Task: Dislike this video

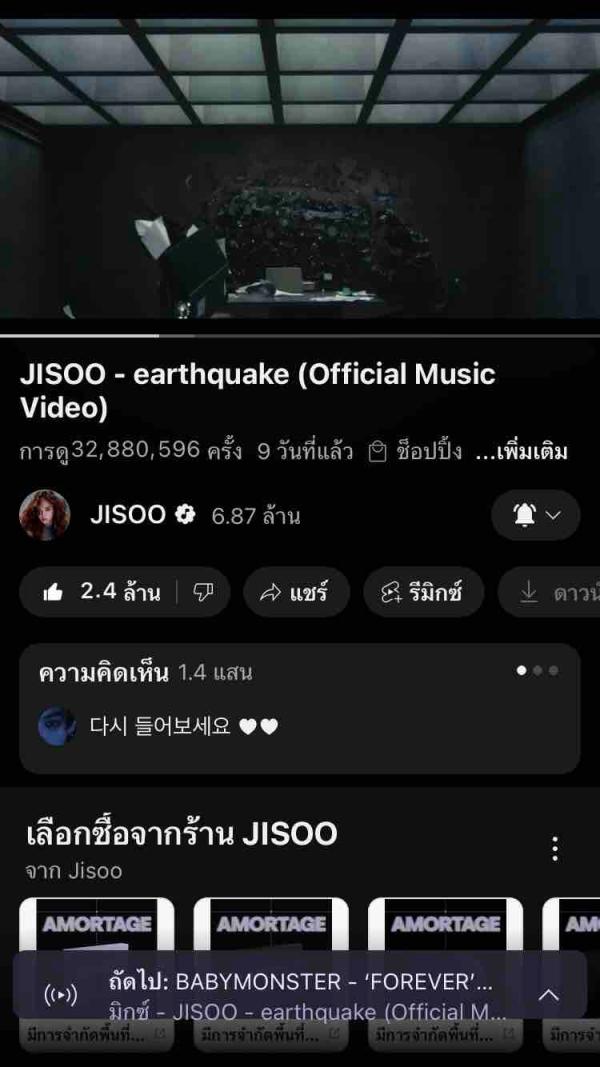Action: 203,592
